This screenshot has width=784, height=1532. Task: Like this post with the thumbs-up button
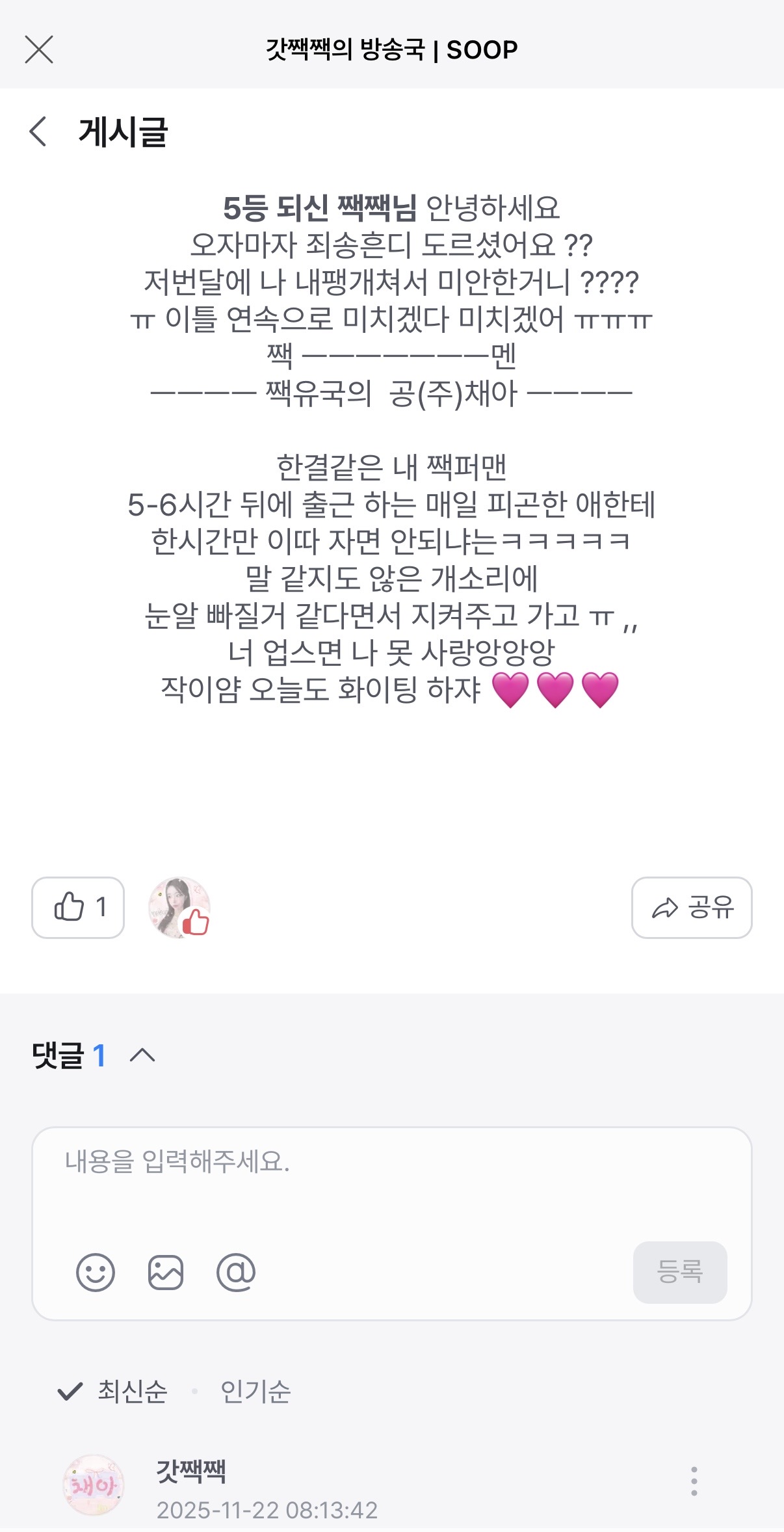pos(78,907)
